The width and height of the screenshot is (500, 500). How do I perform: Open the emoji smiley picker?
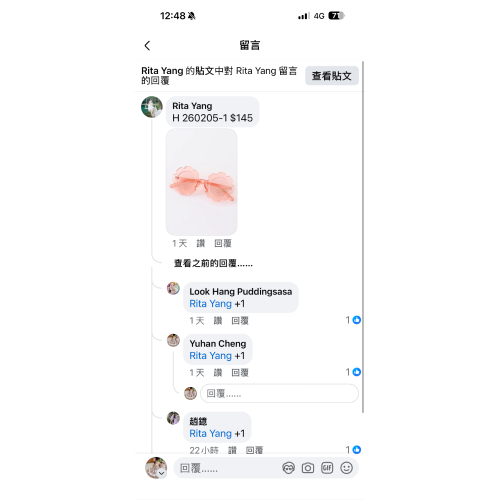(346, 468)
